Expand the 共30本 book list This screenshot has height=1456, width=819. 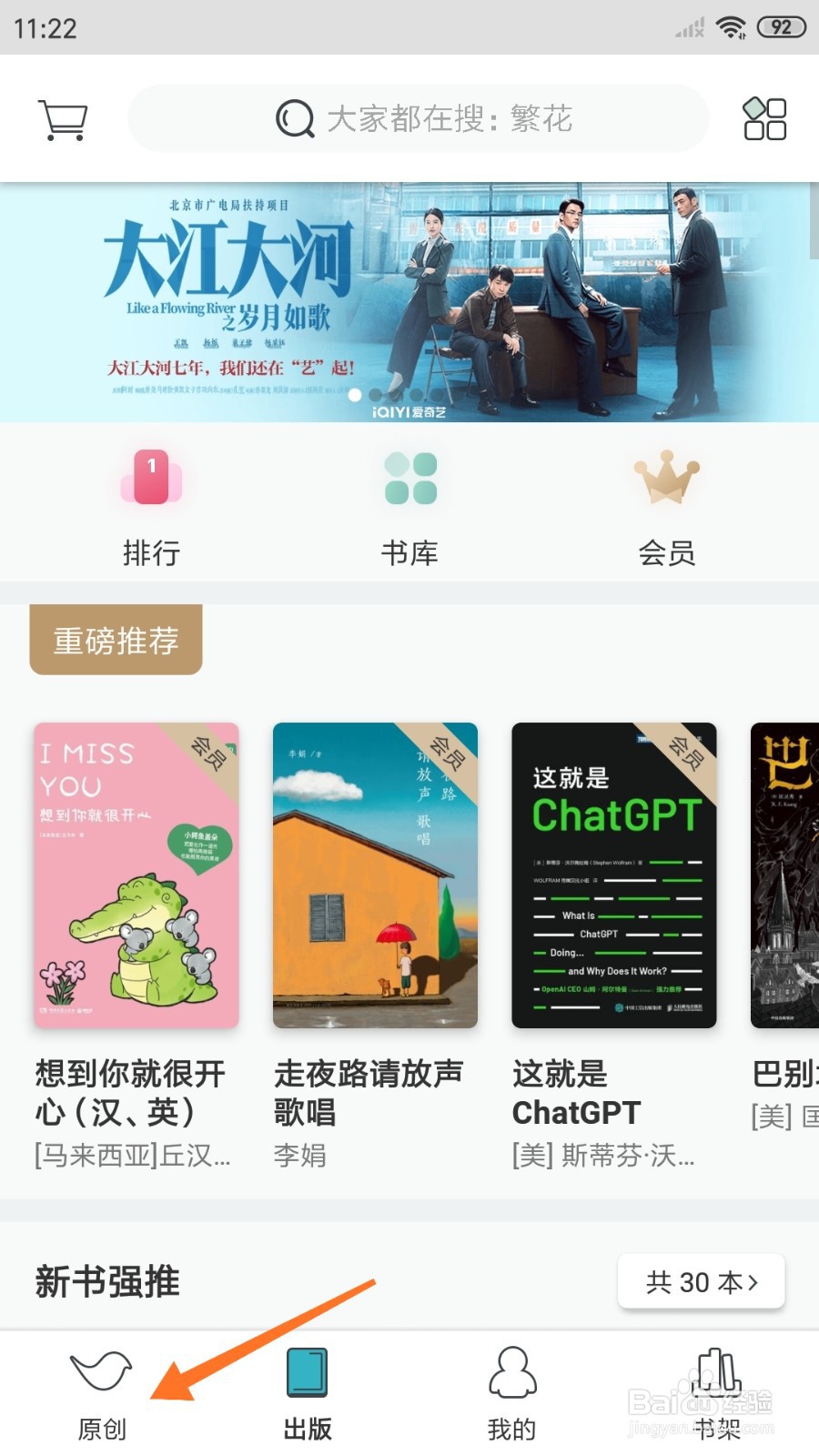[700, 1282]
